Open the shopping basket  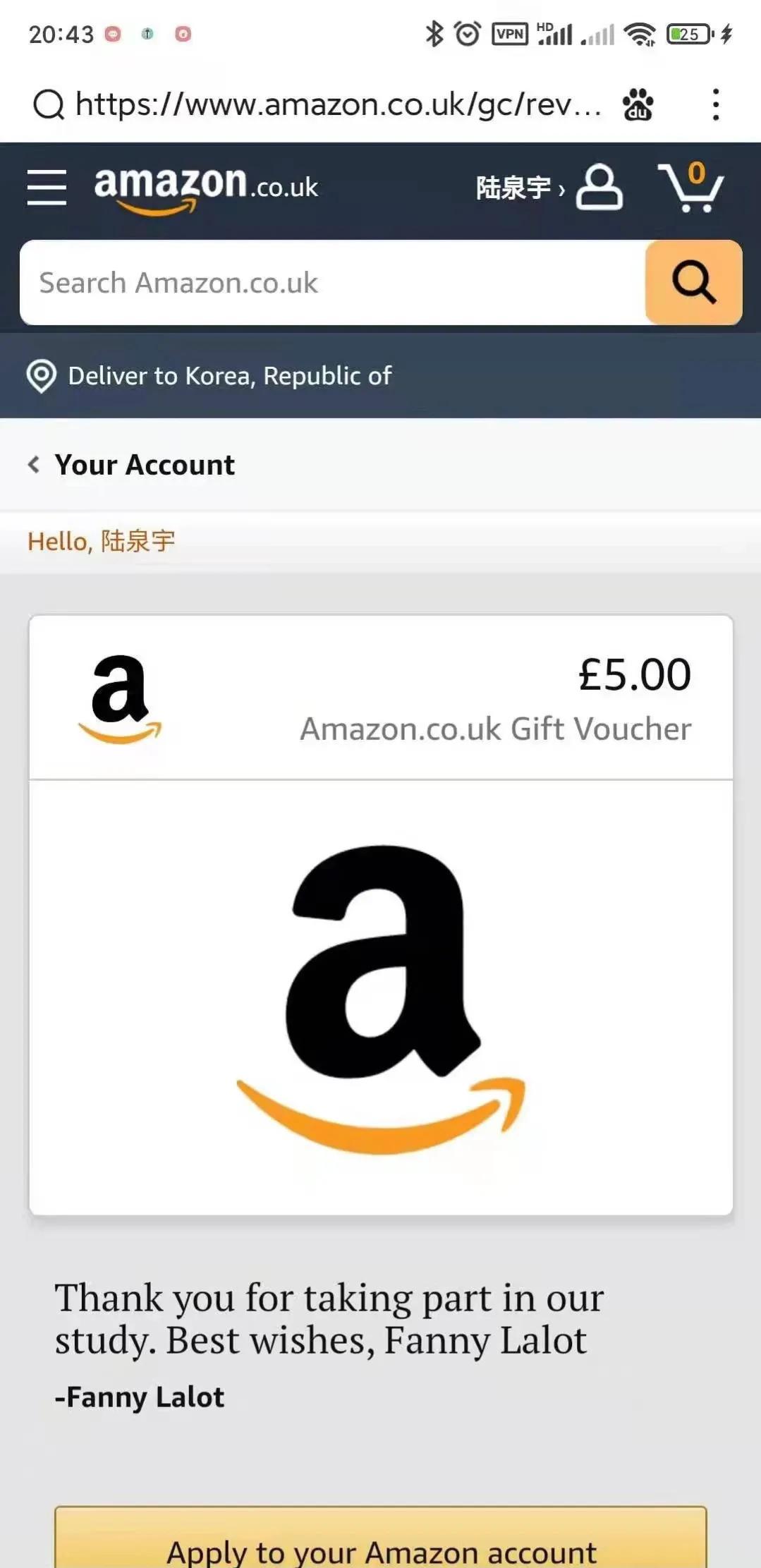tap(691, 188)
